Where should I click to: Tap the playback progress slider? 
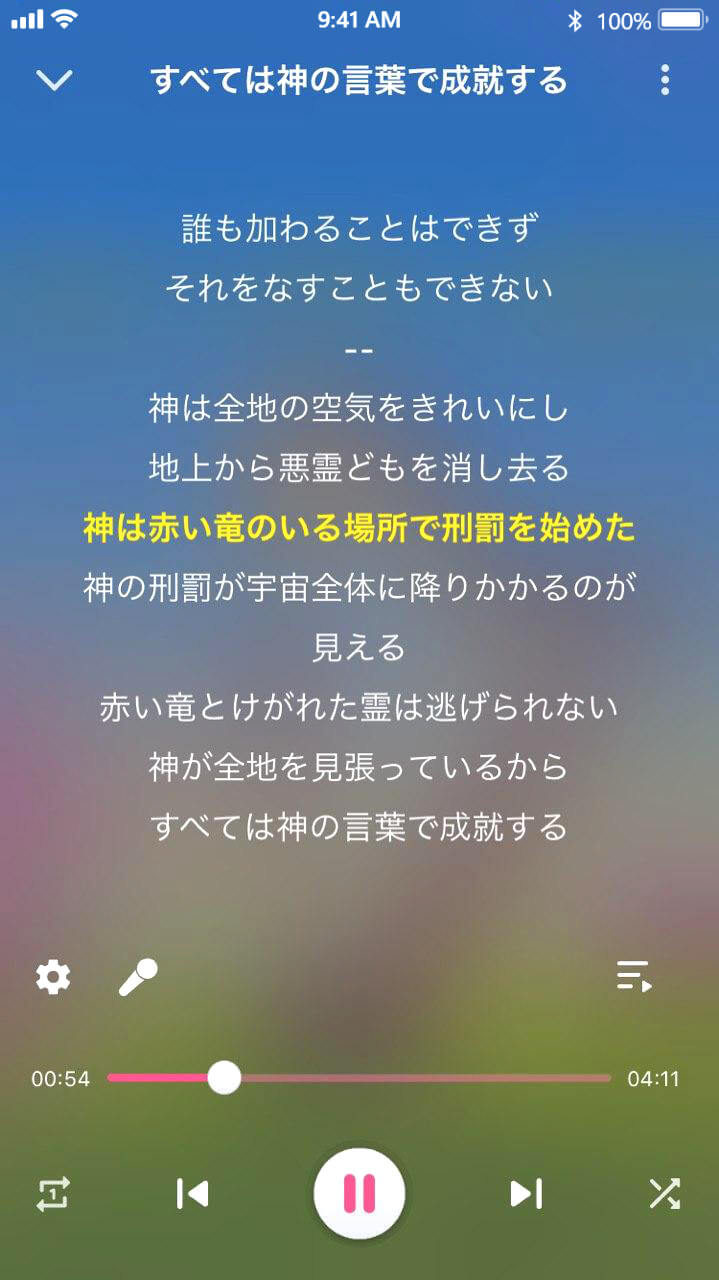tap(358, 1078)
